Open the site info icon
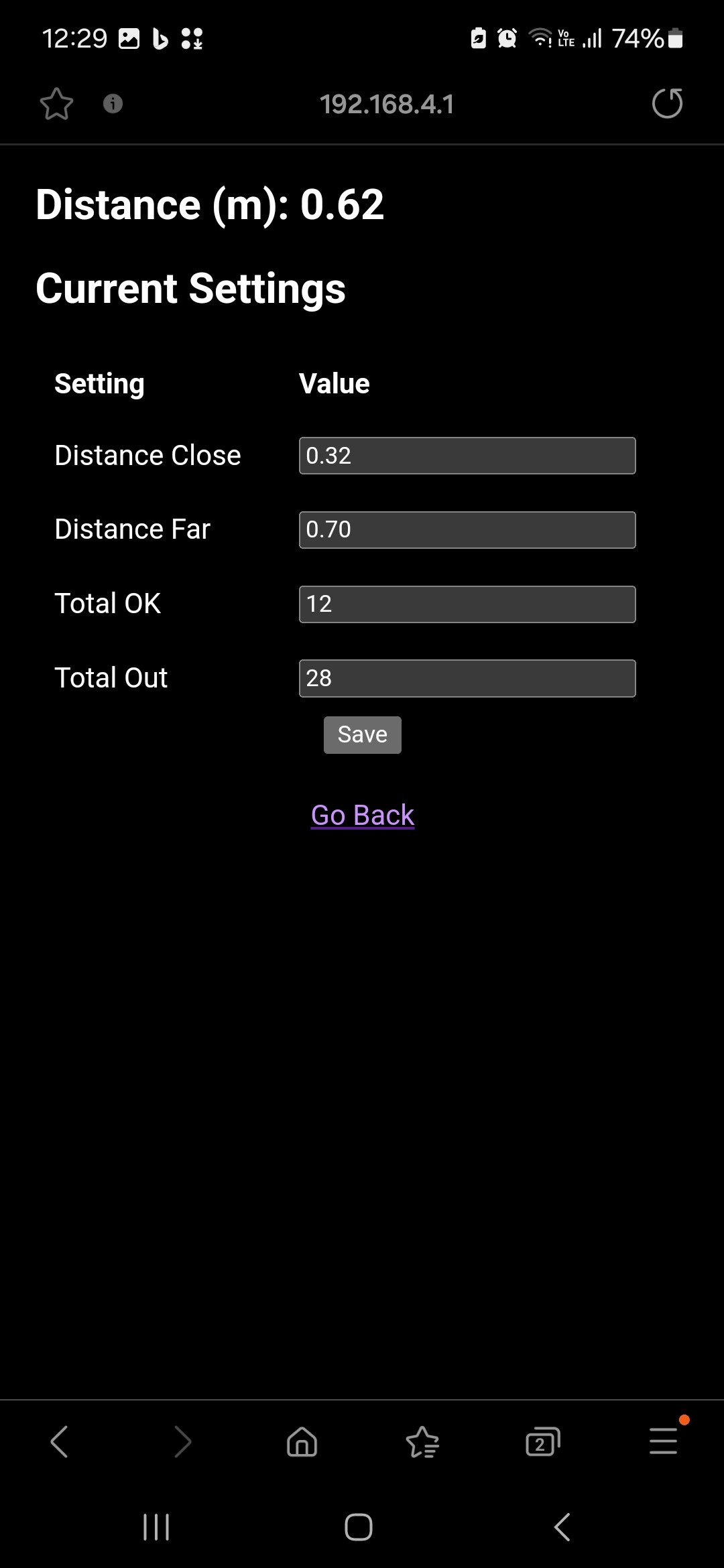 [x=113, y=104]
